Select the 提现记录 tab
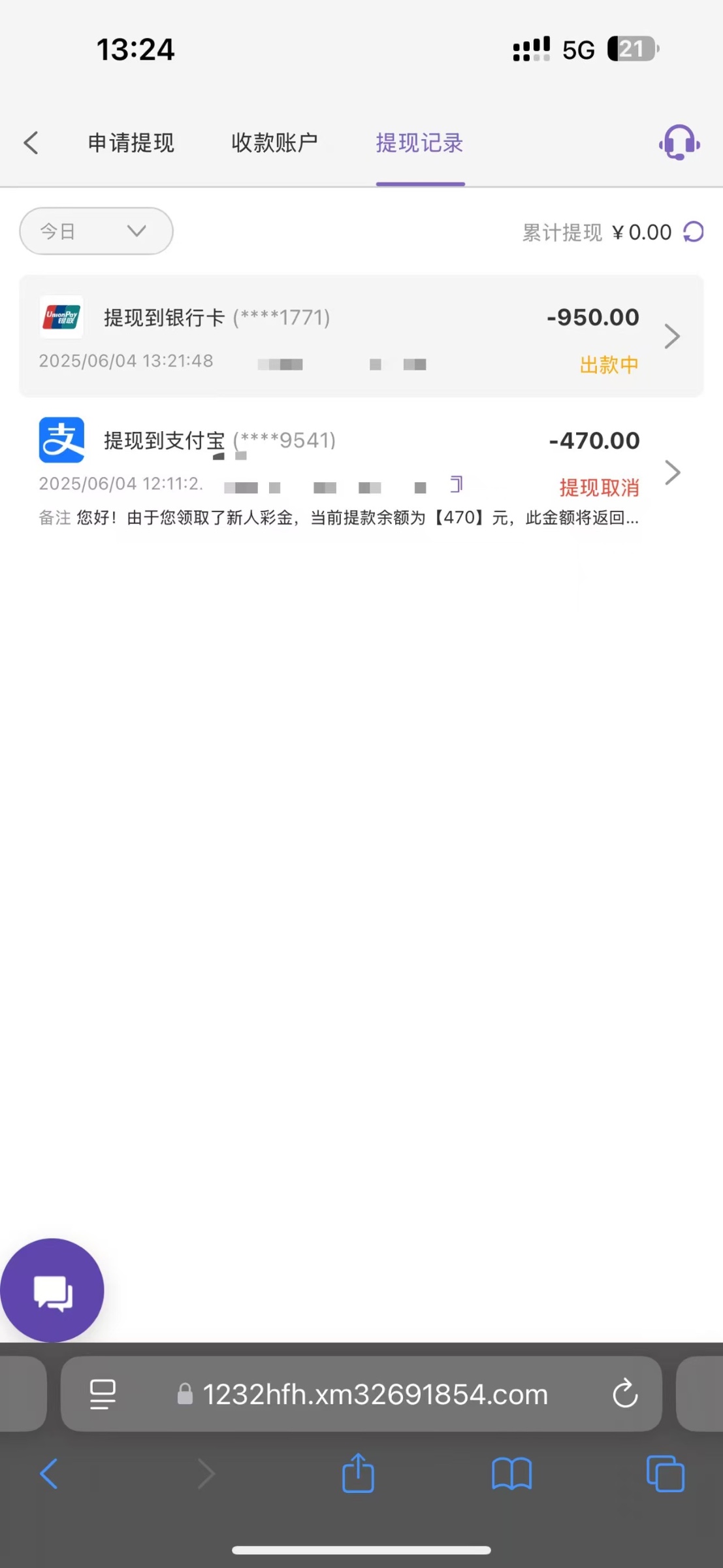 tap(419, 142)
